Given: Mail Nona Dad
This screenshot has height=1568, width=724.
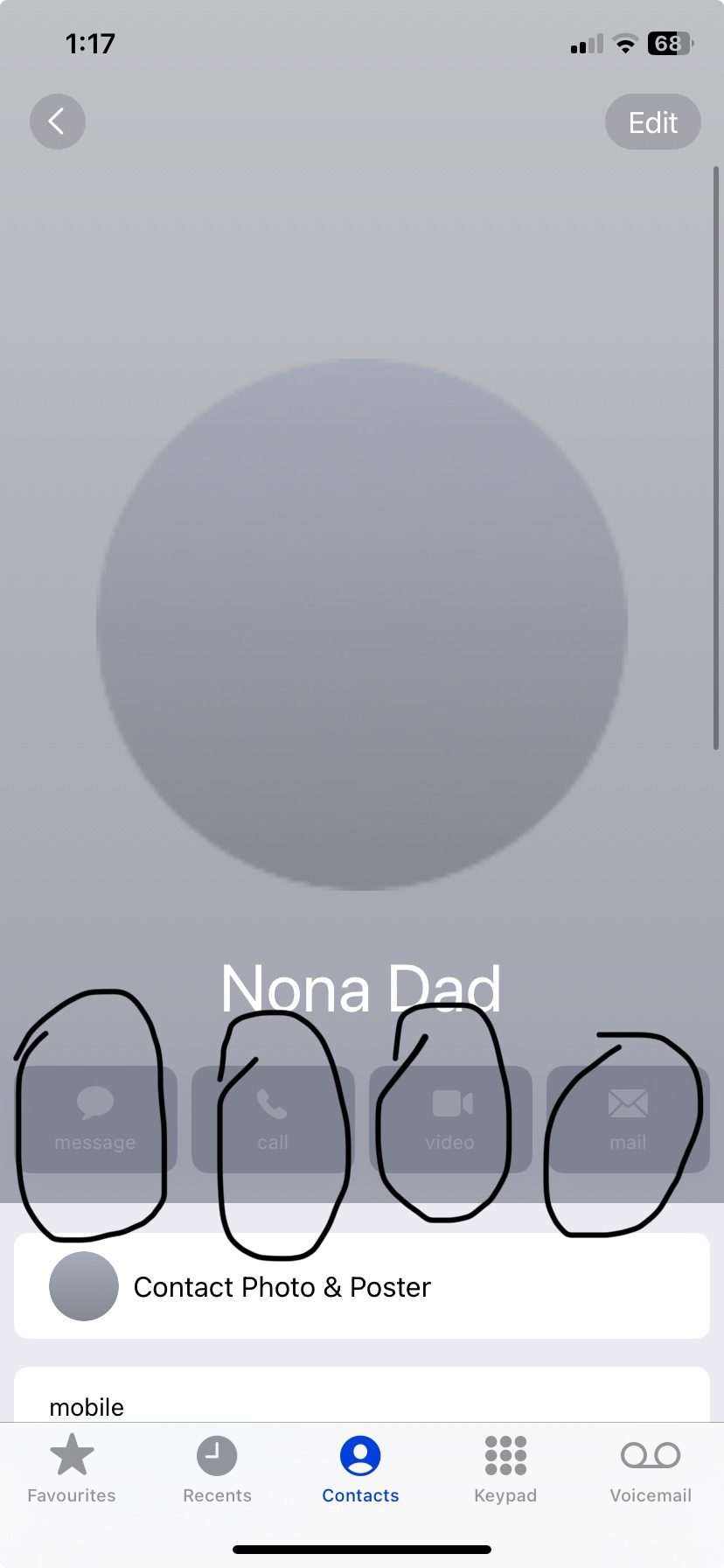Looking at the screenshot, I should point(628,1119).
